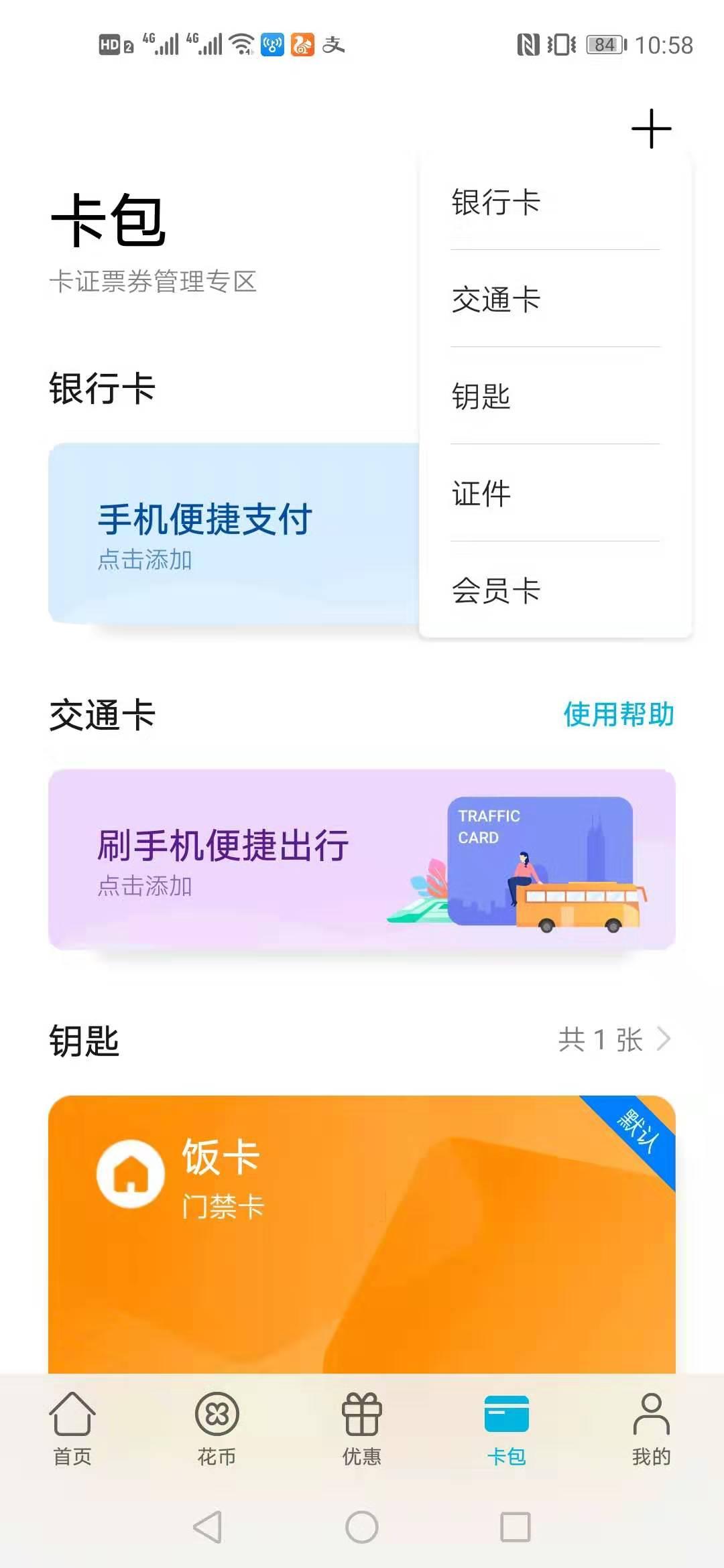724x1568 pixels.
Task: Pick 交通卡 in the open dropdown
Action: (495, 300)
